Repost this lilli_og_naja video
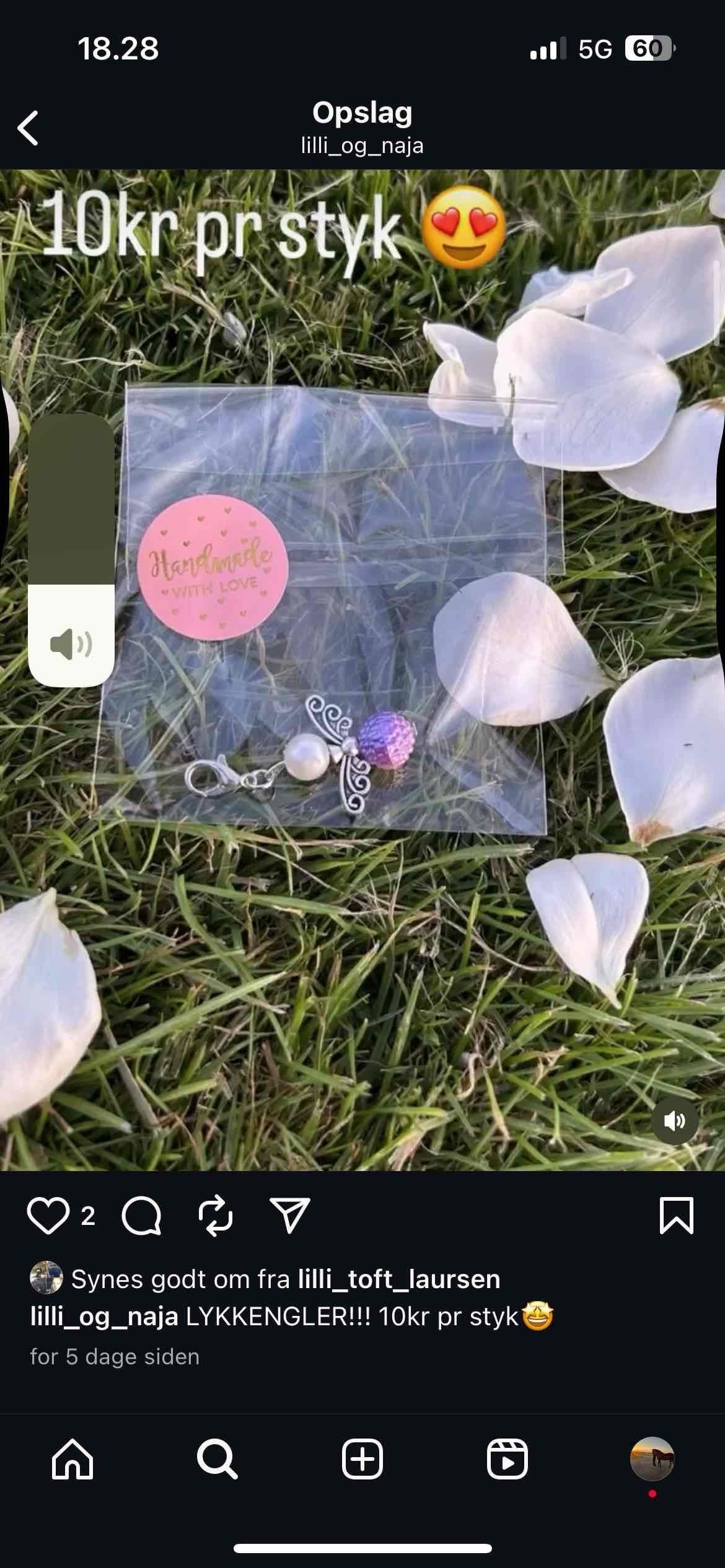 (216, 1216)
